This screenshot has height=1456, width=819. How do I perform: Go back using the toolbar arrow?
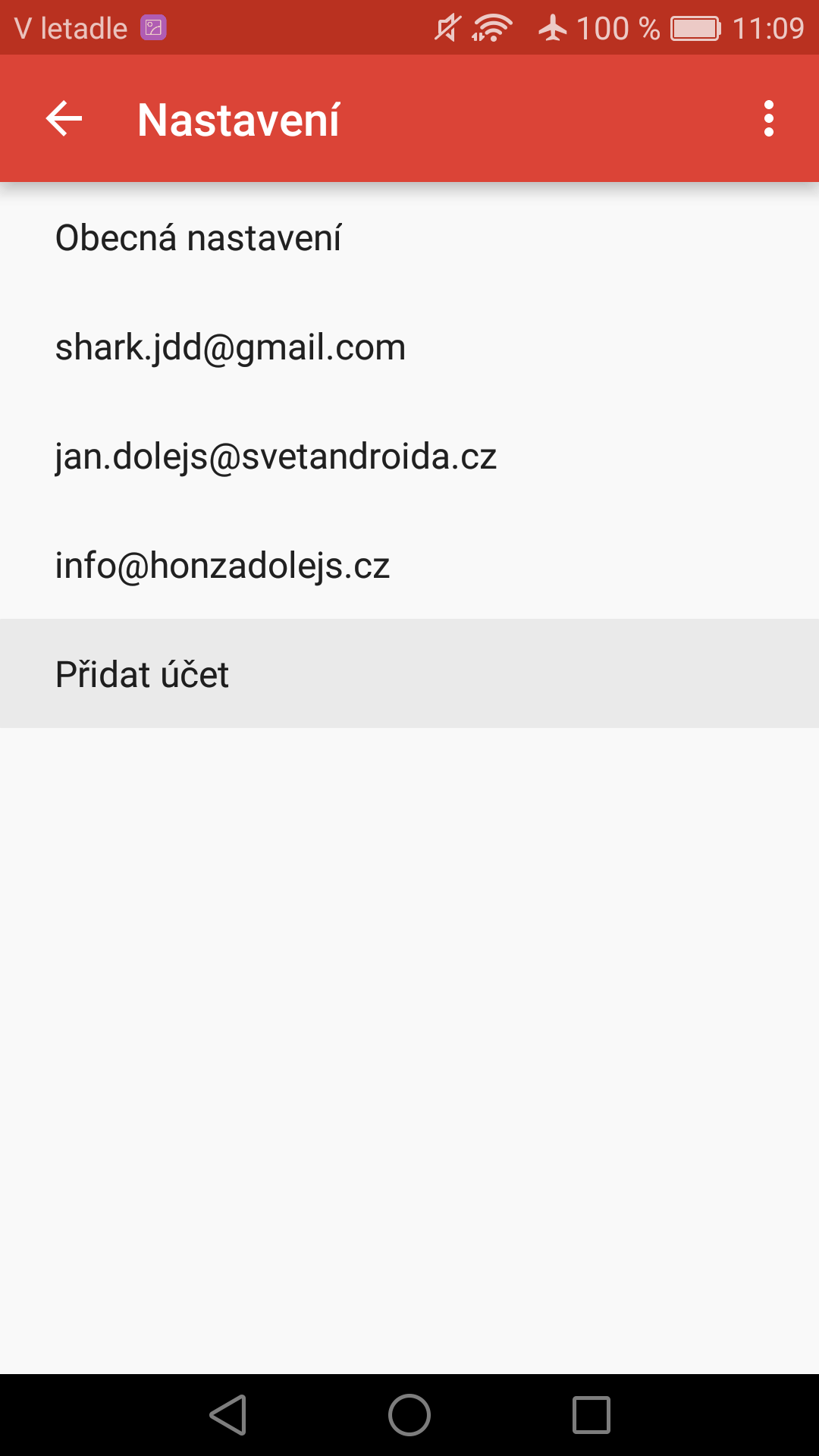[x=64, y=119]
